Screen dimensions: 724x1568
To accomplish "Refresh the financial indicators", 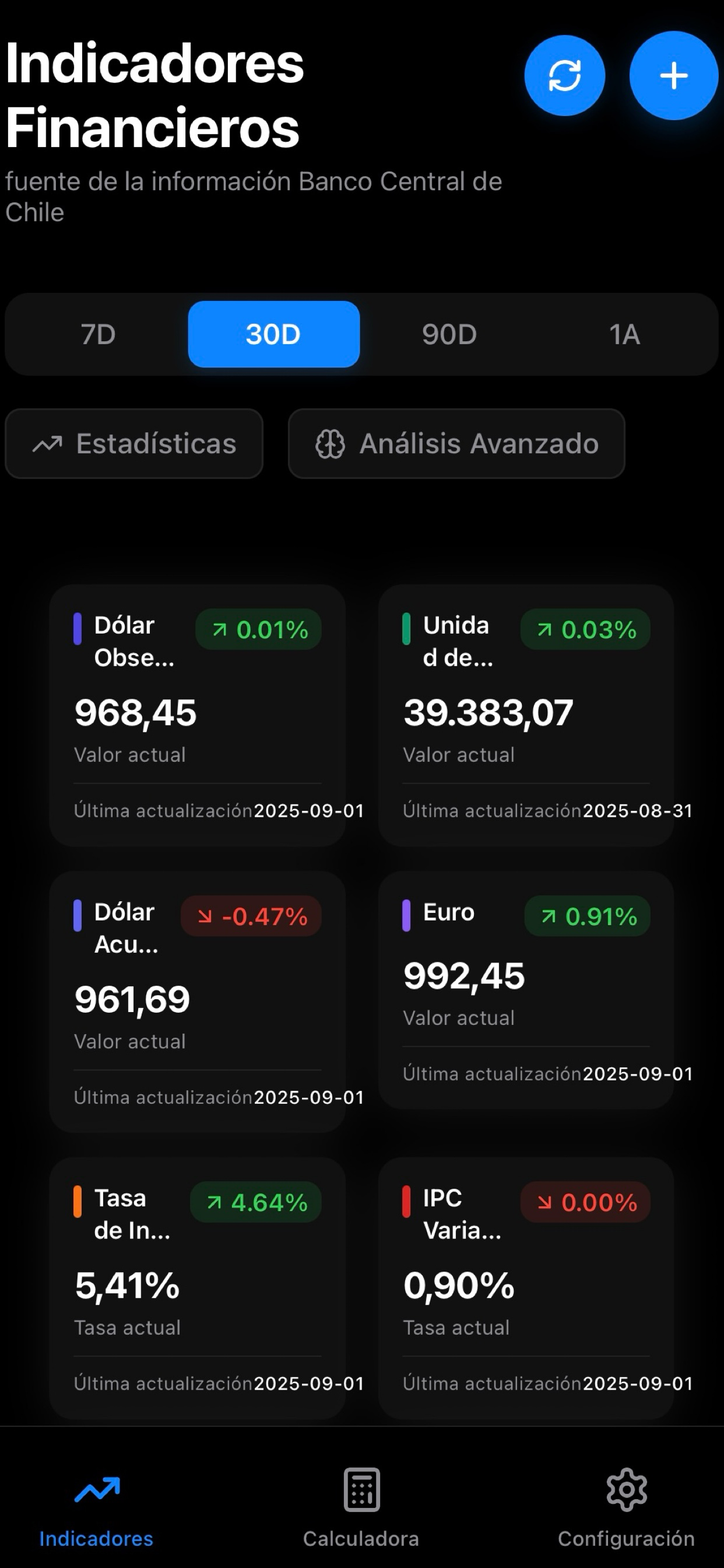I will [x=565, y=75].
